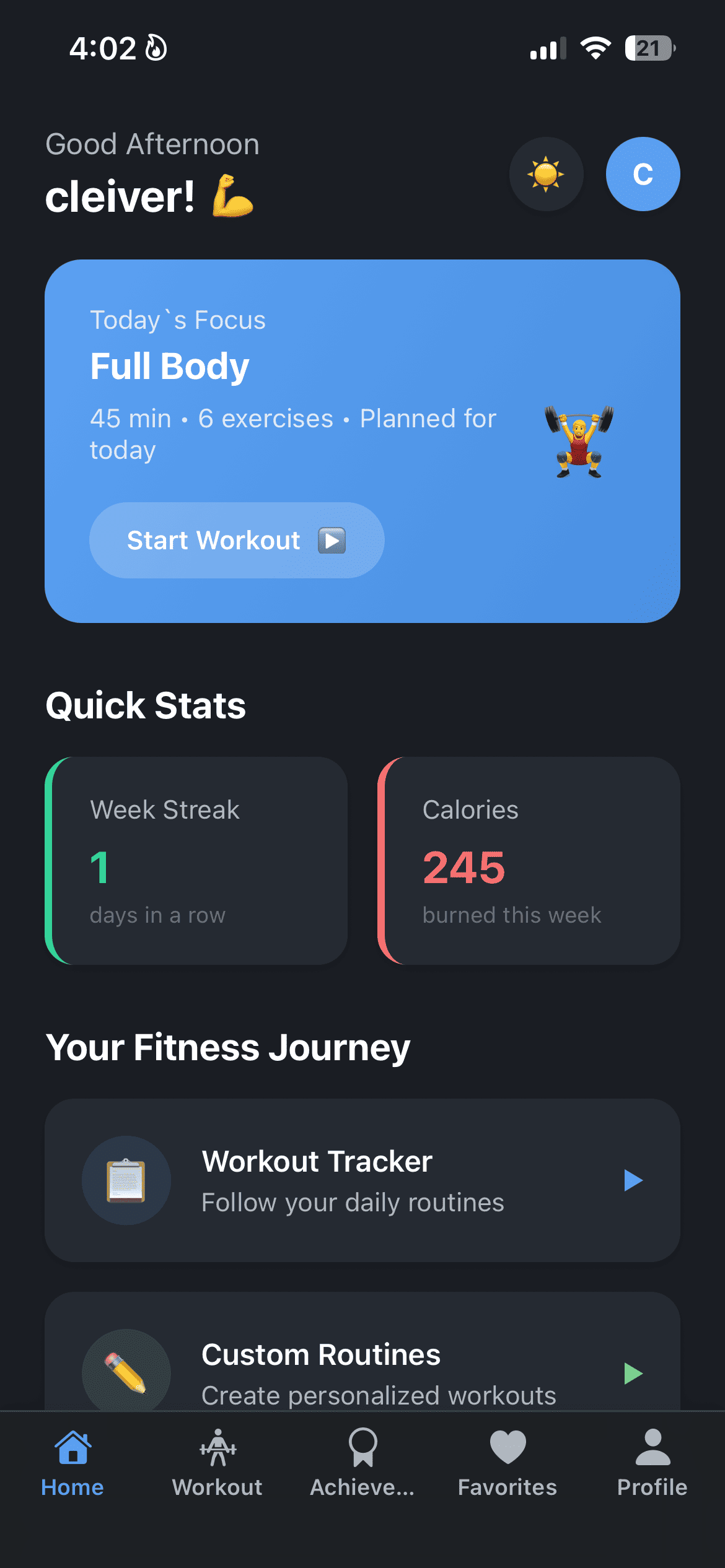Open the Week Streak stat card
Viewport: 725px width, 1568px height.
[x=196, y=860]
